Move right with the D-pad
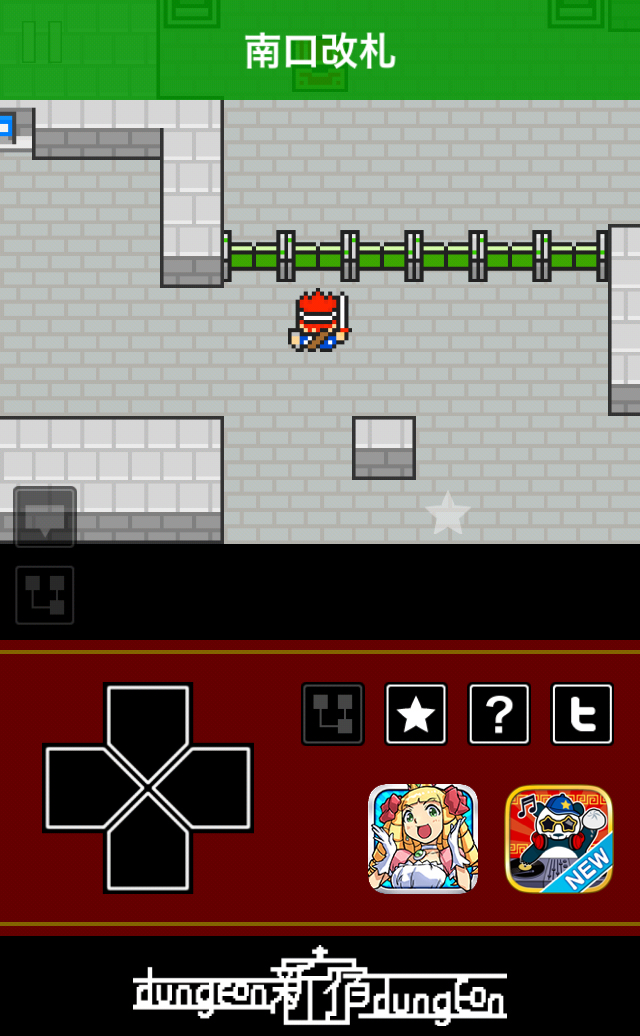The height and width of the screenshot is (1036, 640). (211, 788)
